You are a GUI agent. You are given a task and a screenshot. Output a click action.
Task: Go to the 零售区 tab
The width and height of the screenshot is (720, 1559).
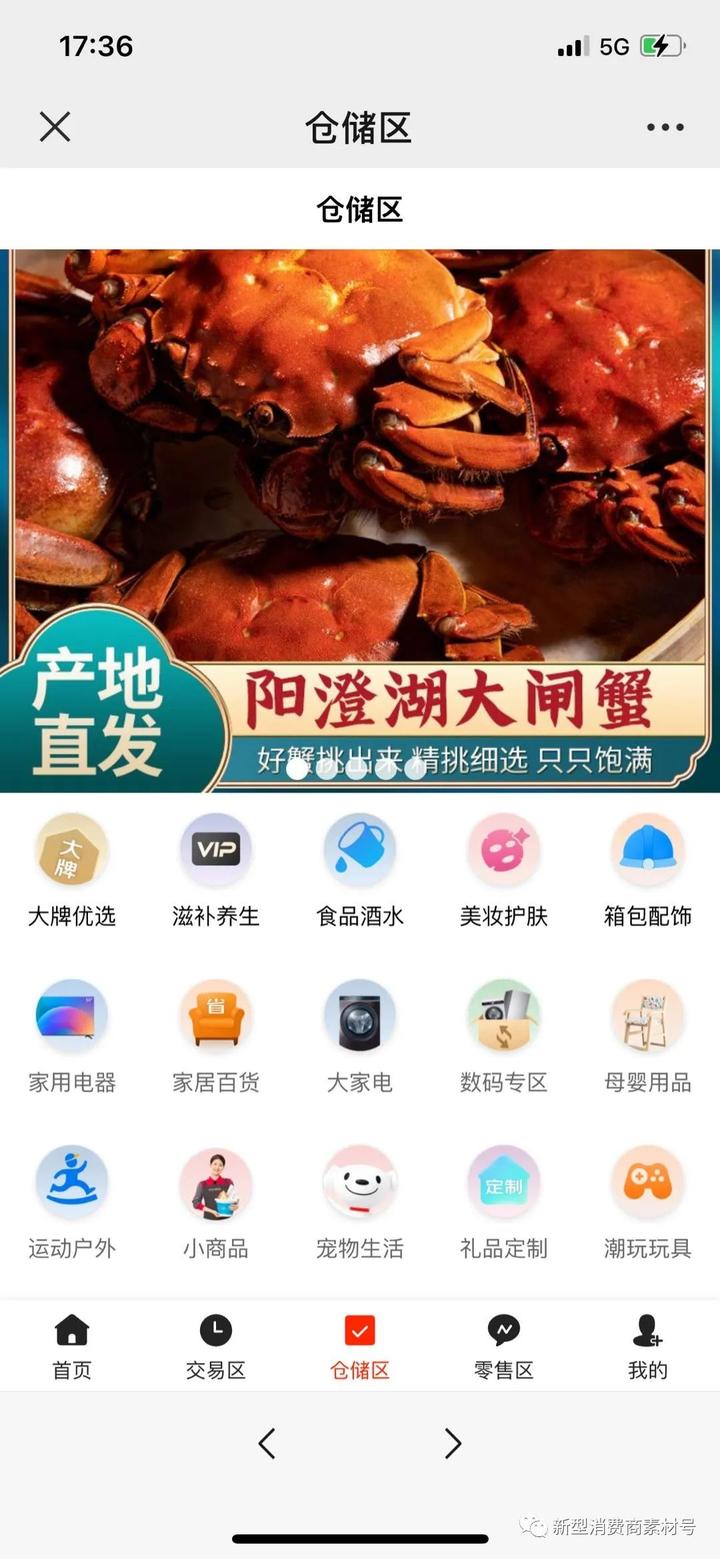[504, 1346]
